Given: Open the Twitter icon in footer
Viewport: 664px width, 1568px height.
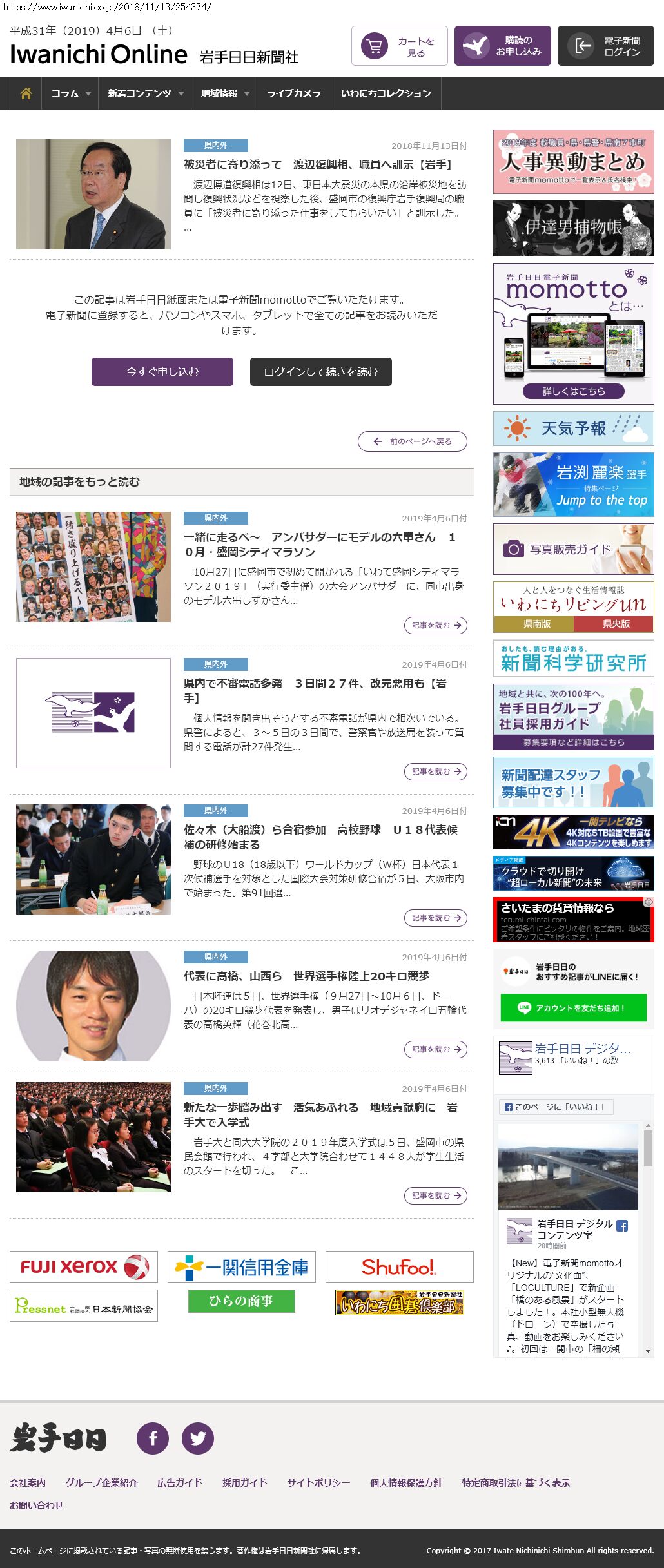Looking at the screenshot, I should [x=198, y=1438].
